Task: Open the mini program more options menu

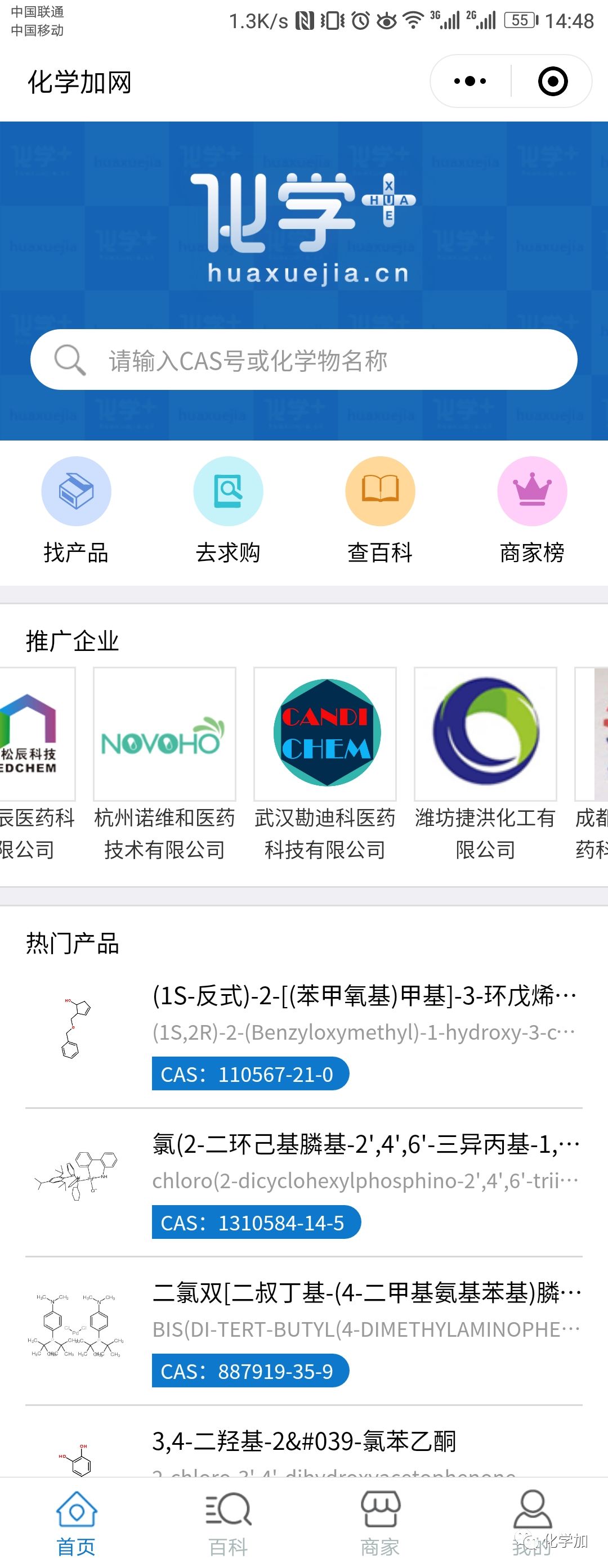Action: [x=470, y=82]
